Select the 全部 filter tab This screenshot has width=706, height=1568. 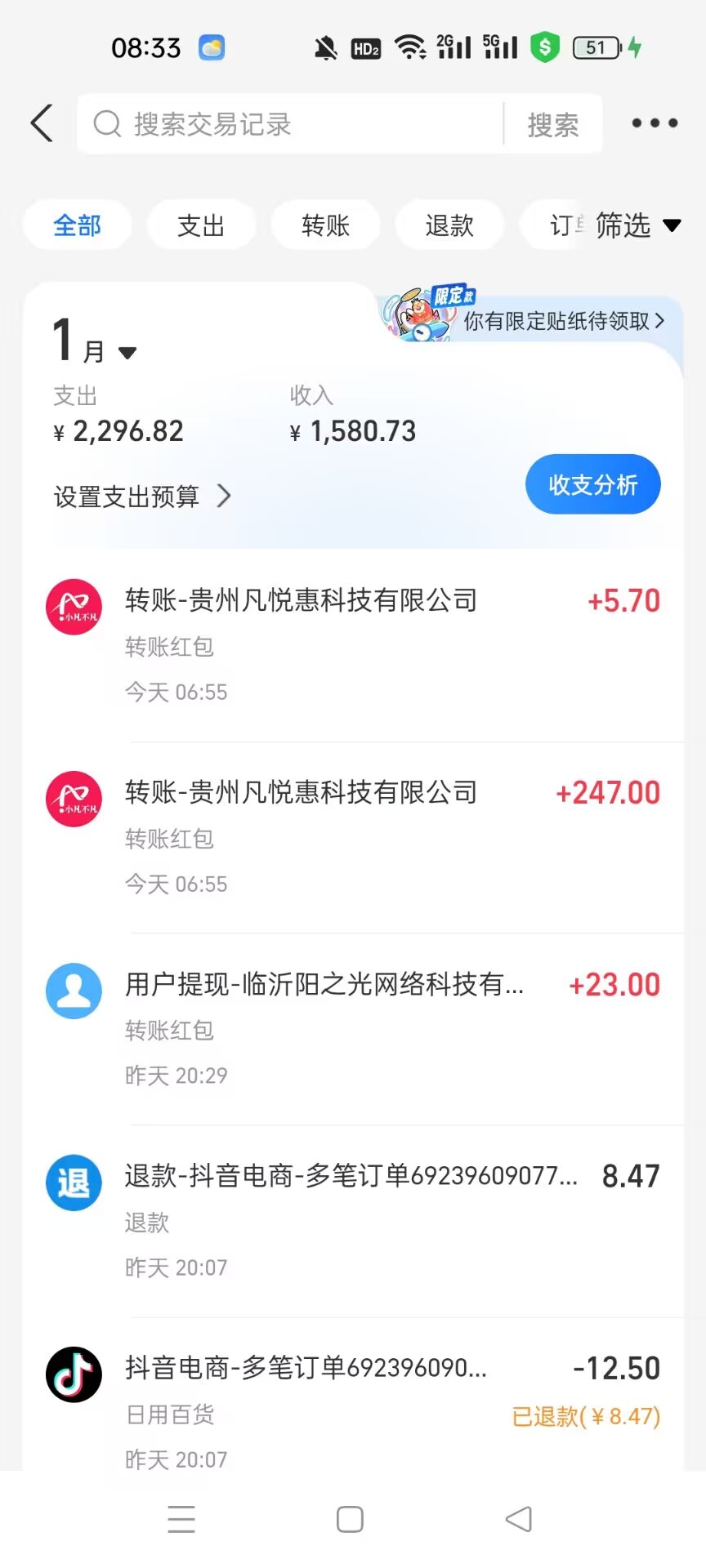point(77,225)
